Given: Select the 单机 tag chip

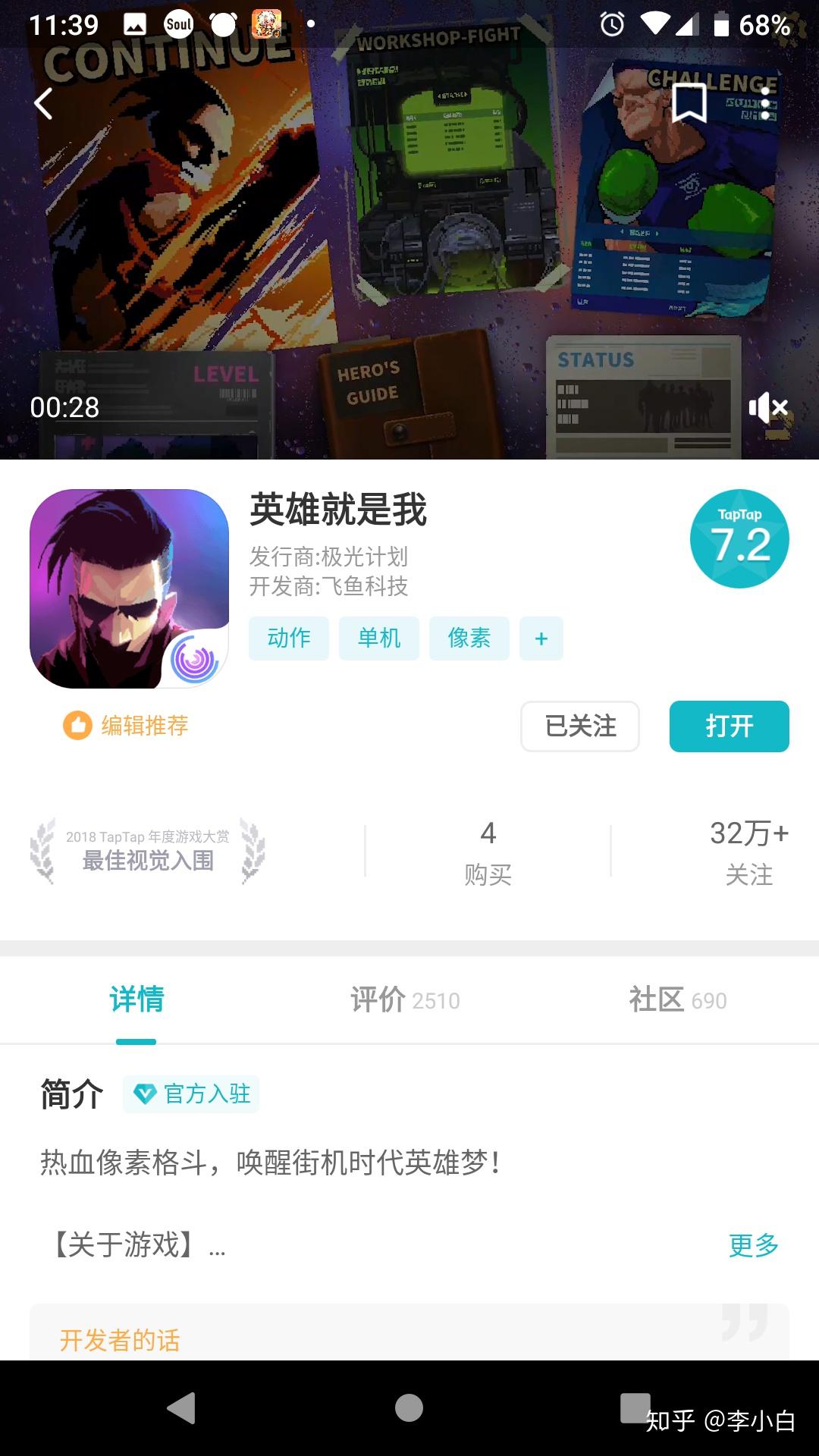Looking at the screenshot, I should [x=378, y=638].
